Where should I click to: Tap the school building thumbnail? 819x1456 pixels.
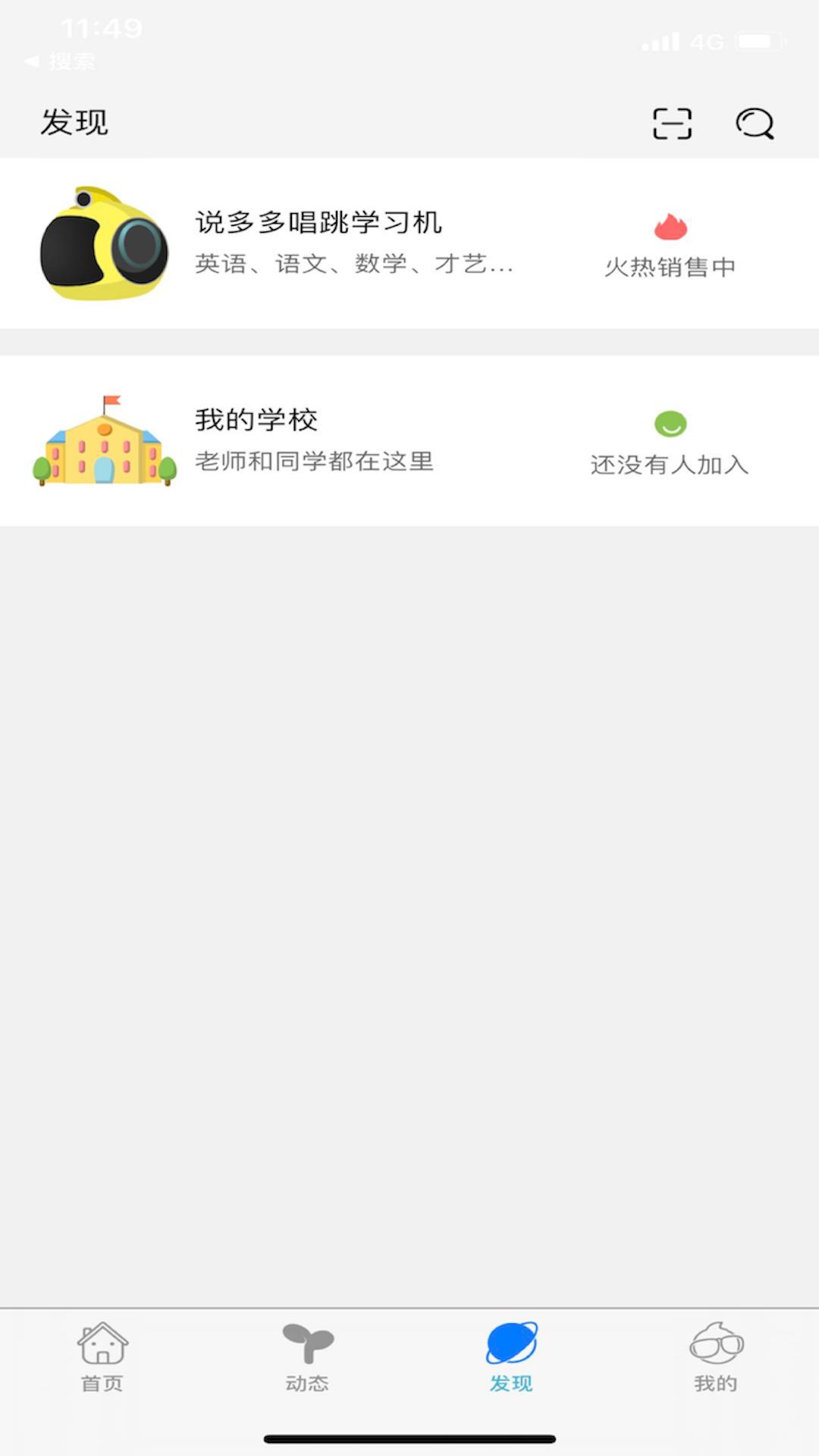(105, 440)
